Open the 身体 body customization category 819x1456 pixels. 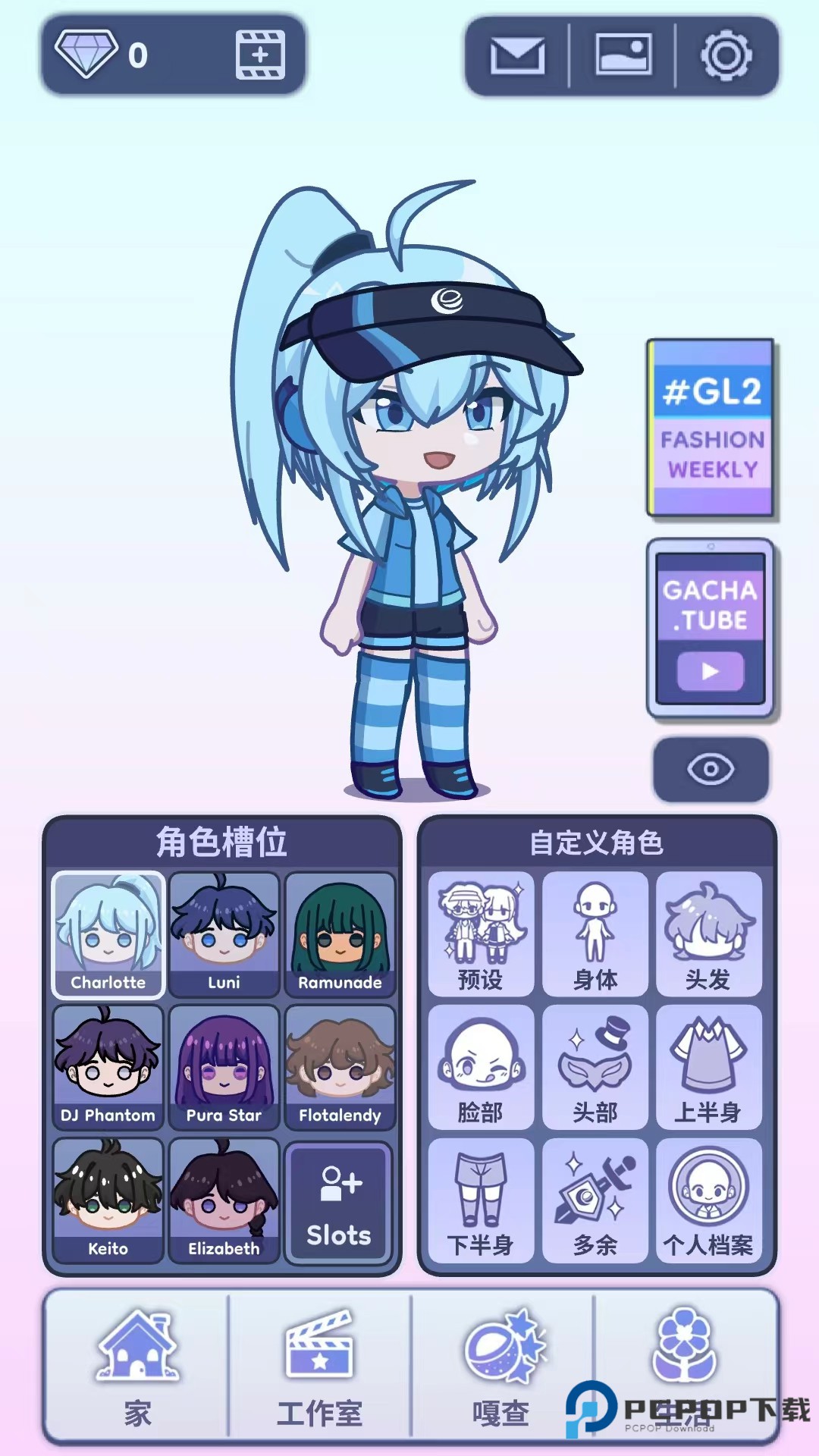click(596, 933)
